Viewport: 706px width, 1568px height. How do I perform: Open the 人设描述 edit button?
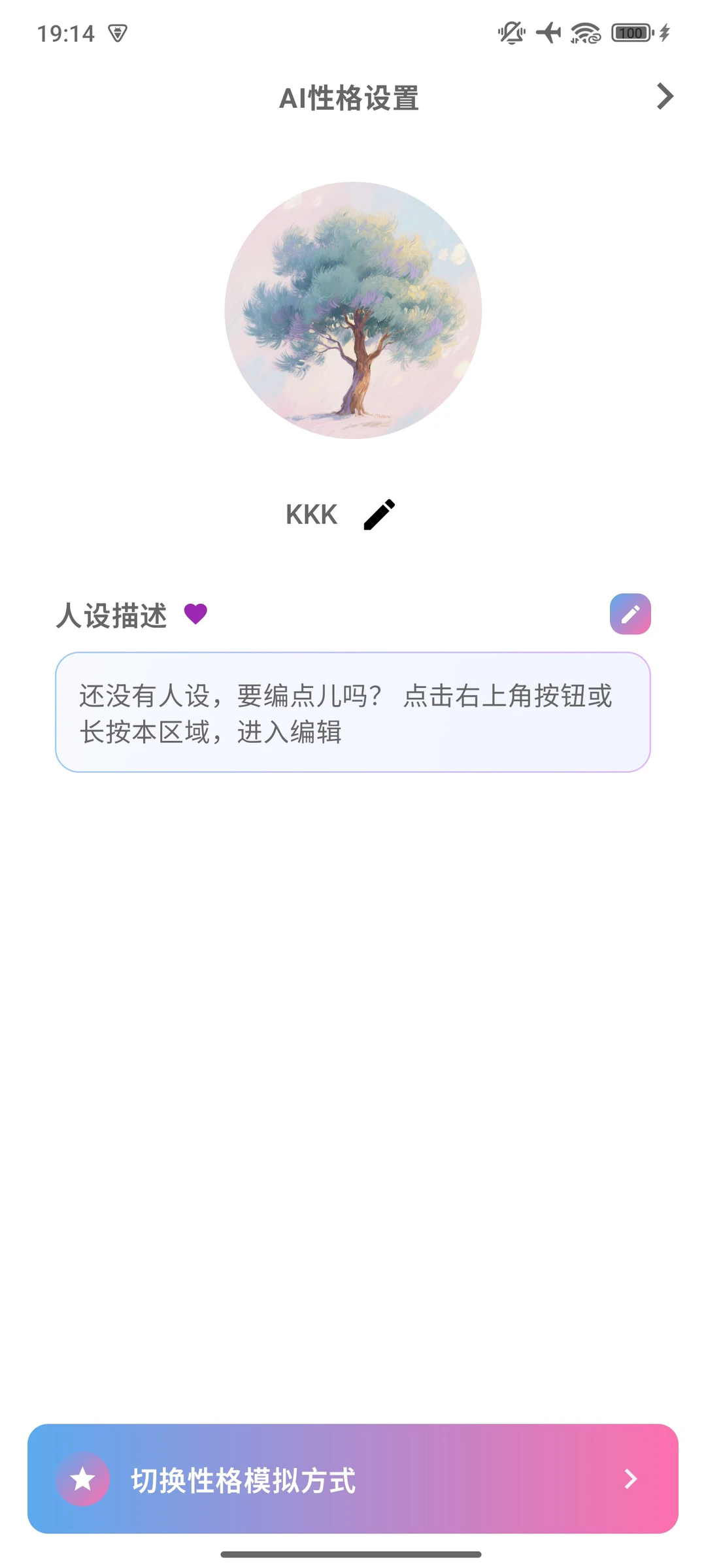pos(630,614)
